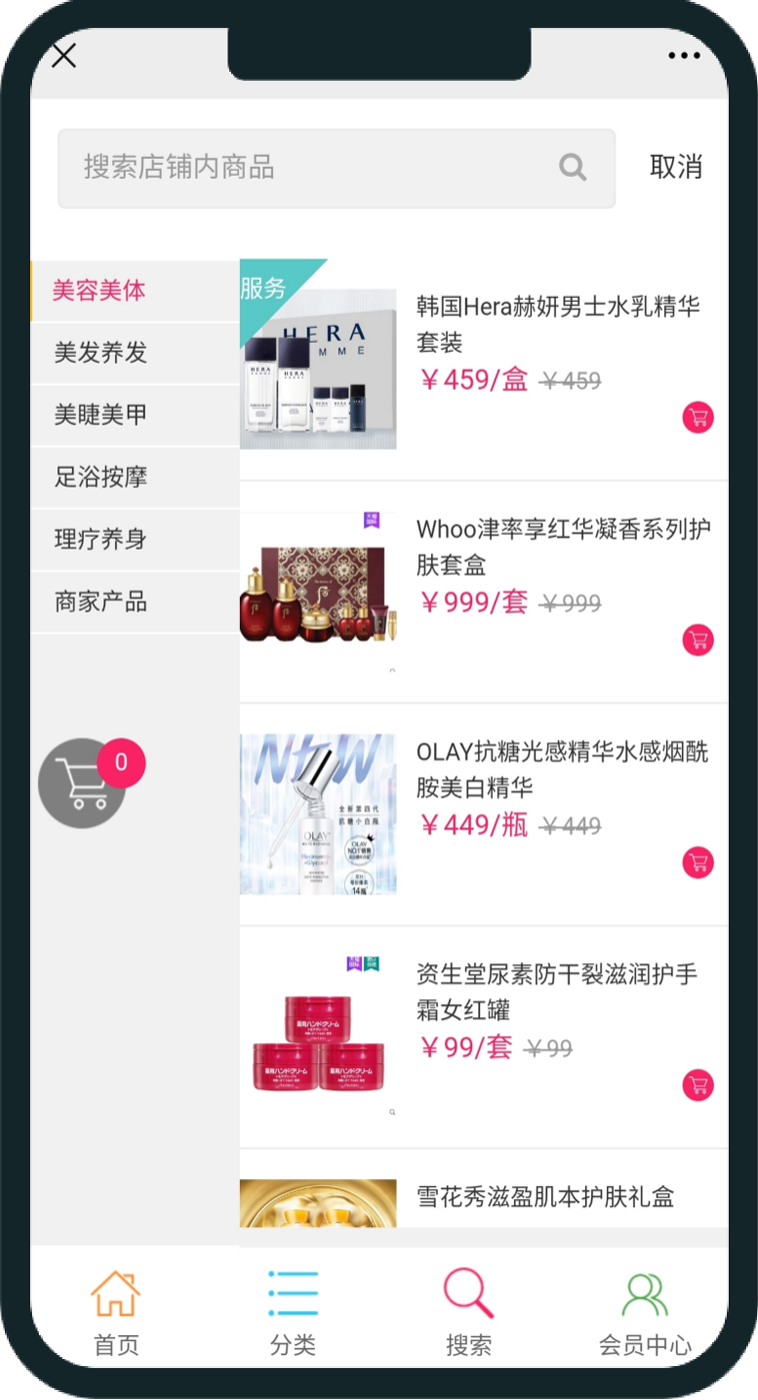The width and height of the screenshot is (758, 1400).
Task: Open the 雪花秀滋盈肌本护肤礼盒 product
Action: (x=545, y=1197)
